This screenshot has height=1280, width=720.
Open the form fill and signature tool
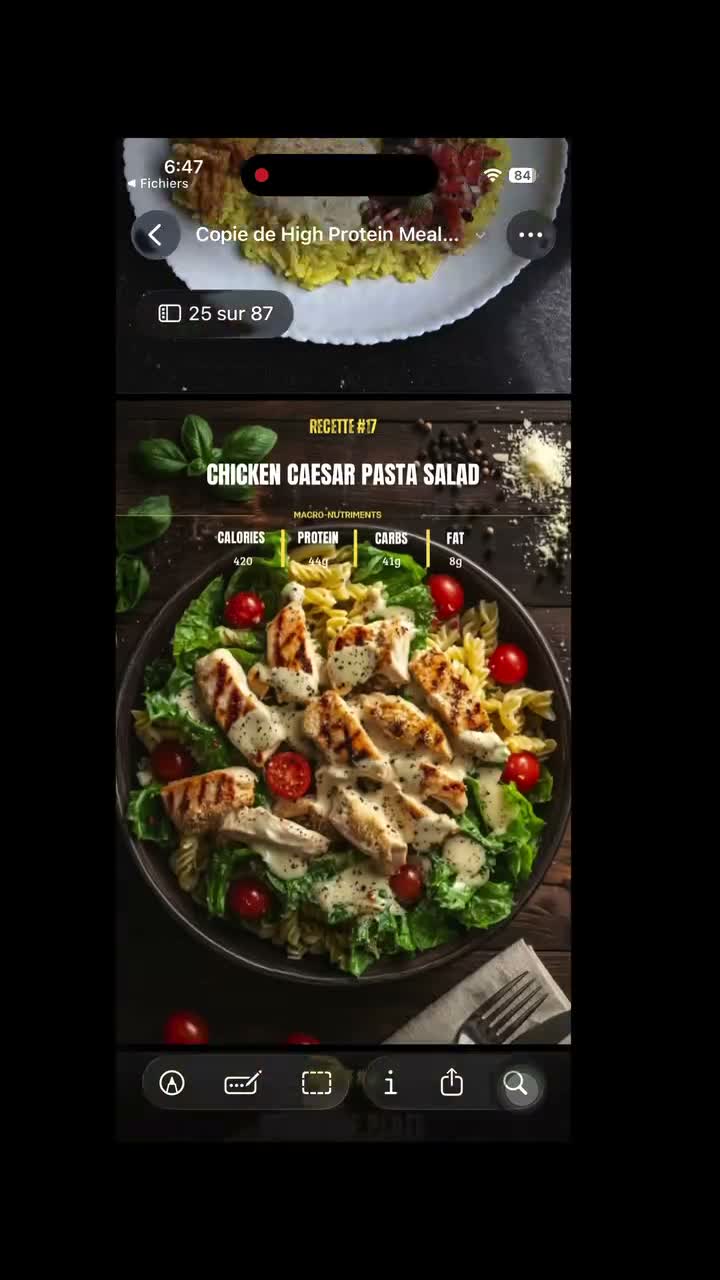click(x=243, y=1083)
